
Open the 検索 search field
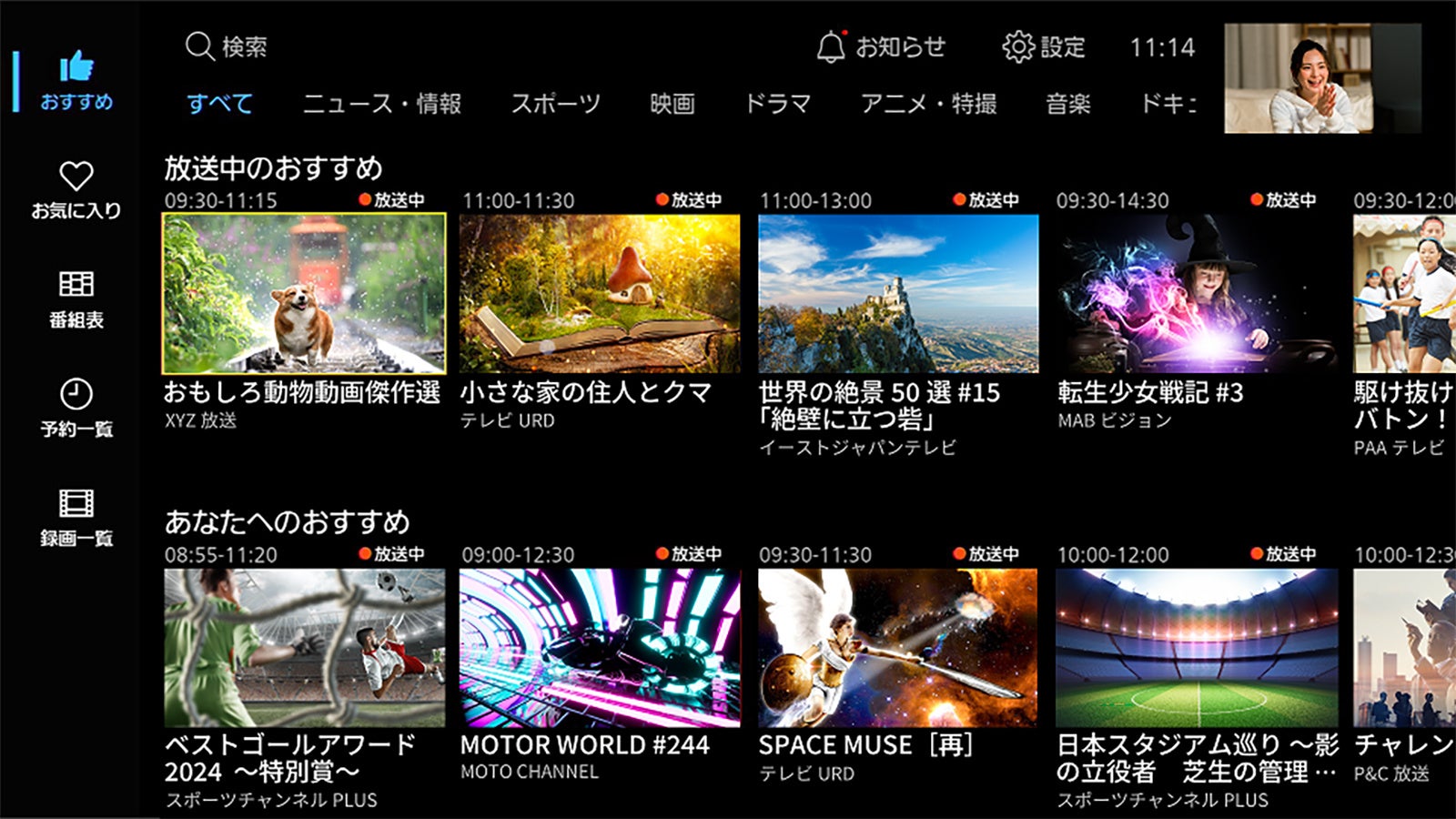click(226, 46)
